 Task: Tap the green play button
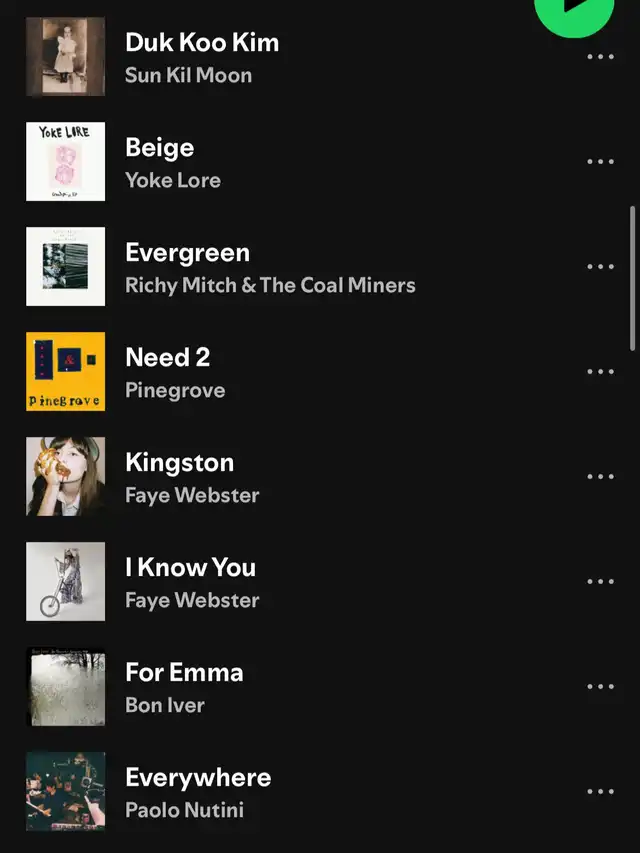click(x=574, y=15)
